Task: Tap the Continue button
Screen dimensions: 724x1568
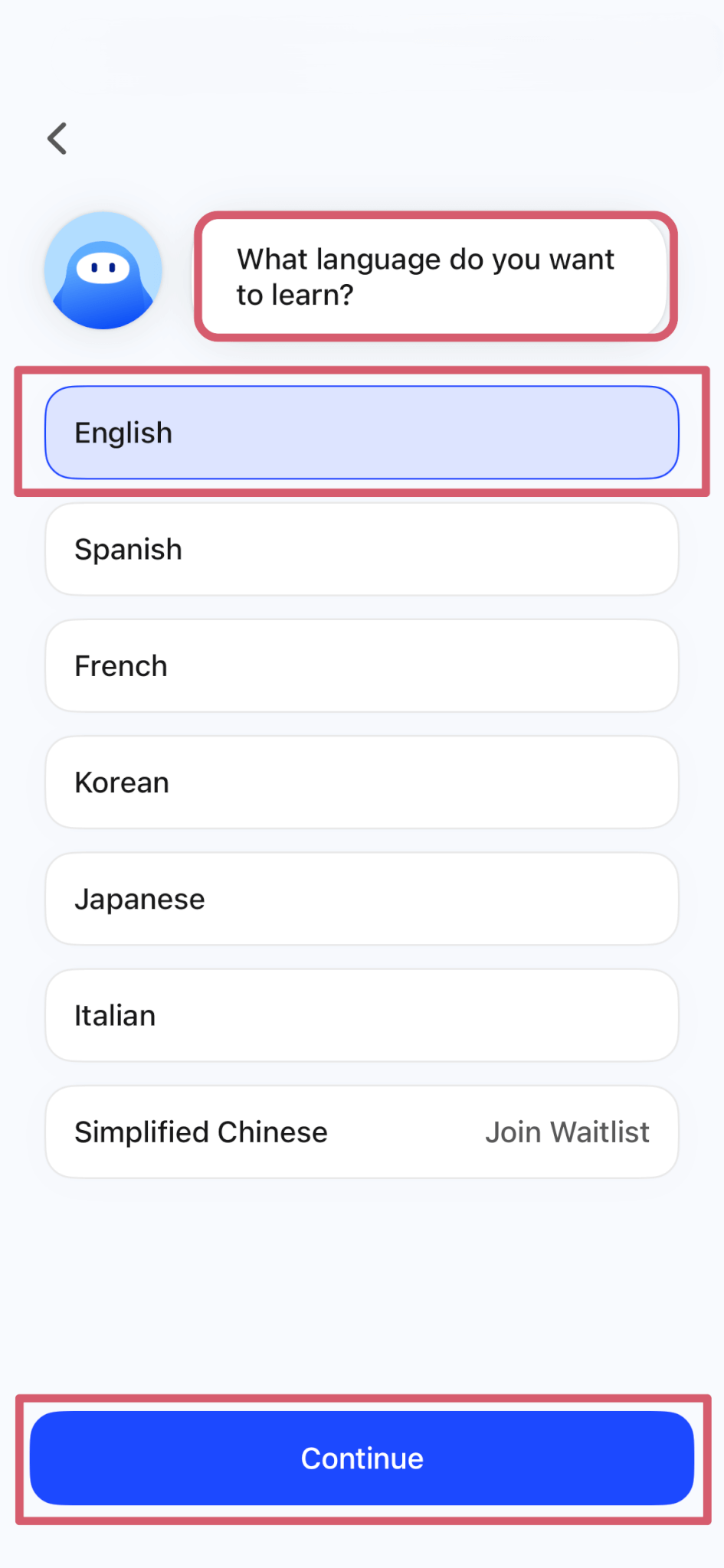Action: click(362, 1458)
